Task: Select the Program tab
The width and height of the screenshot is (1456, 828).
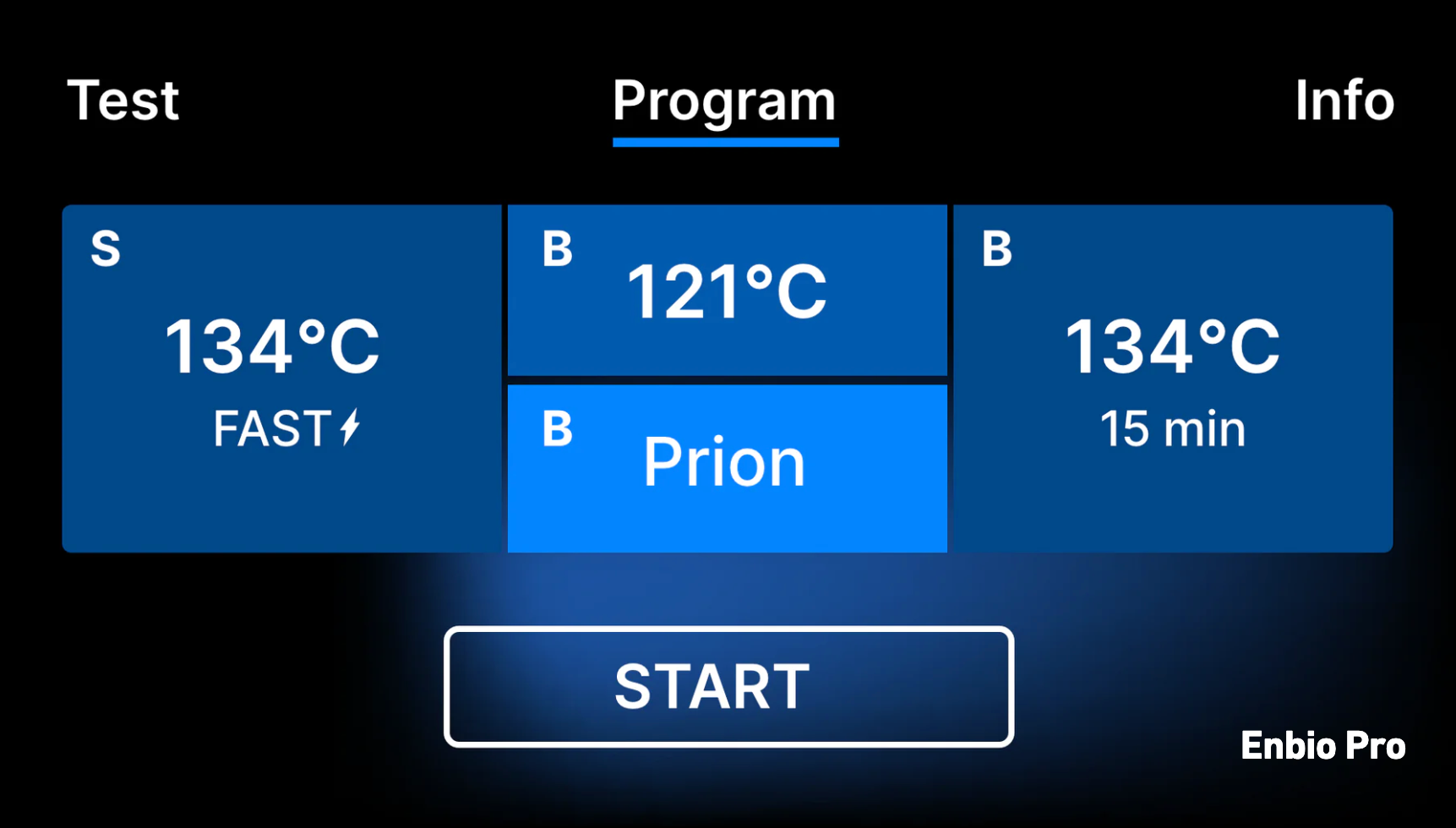Action: pyautogui.click(x=725, y=102)
